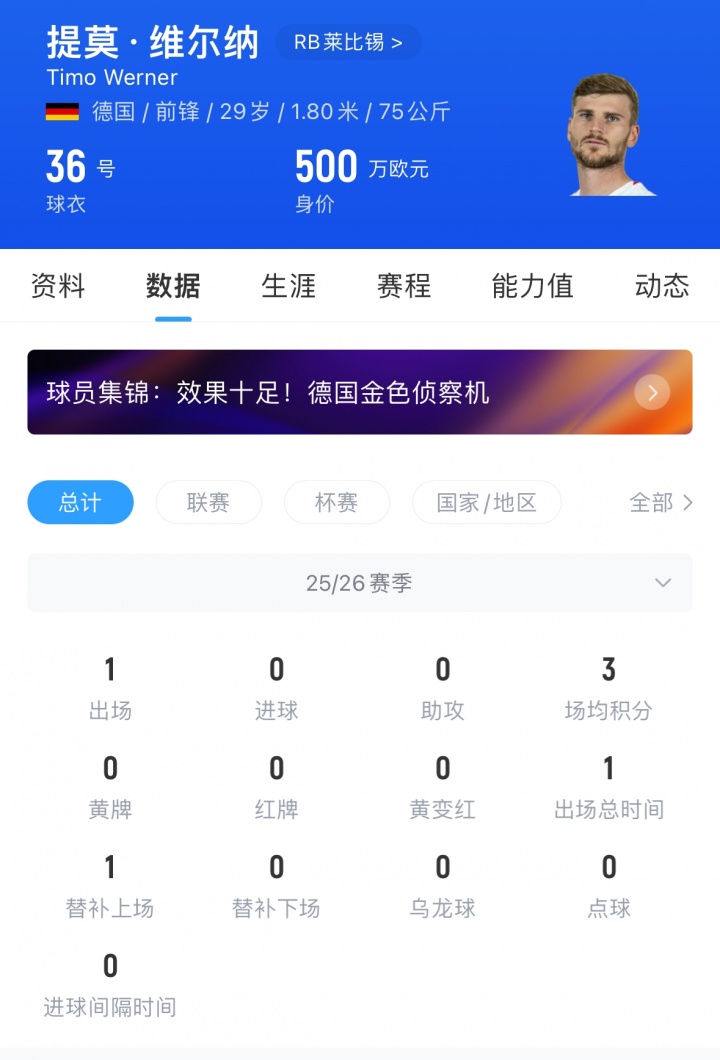
Task: Open the RB莱比锡 team page
Action: click(348, 42)
